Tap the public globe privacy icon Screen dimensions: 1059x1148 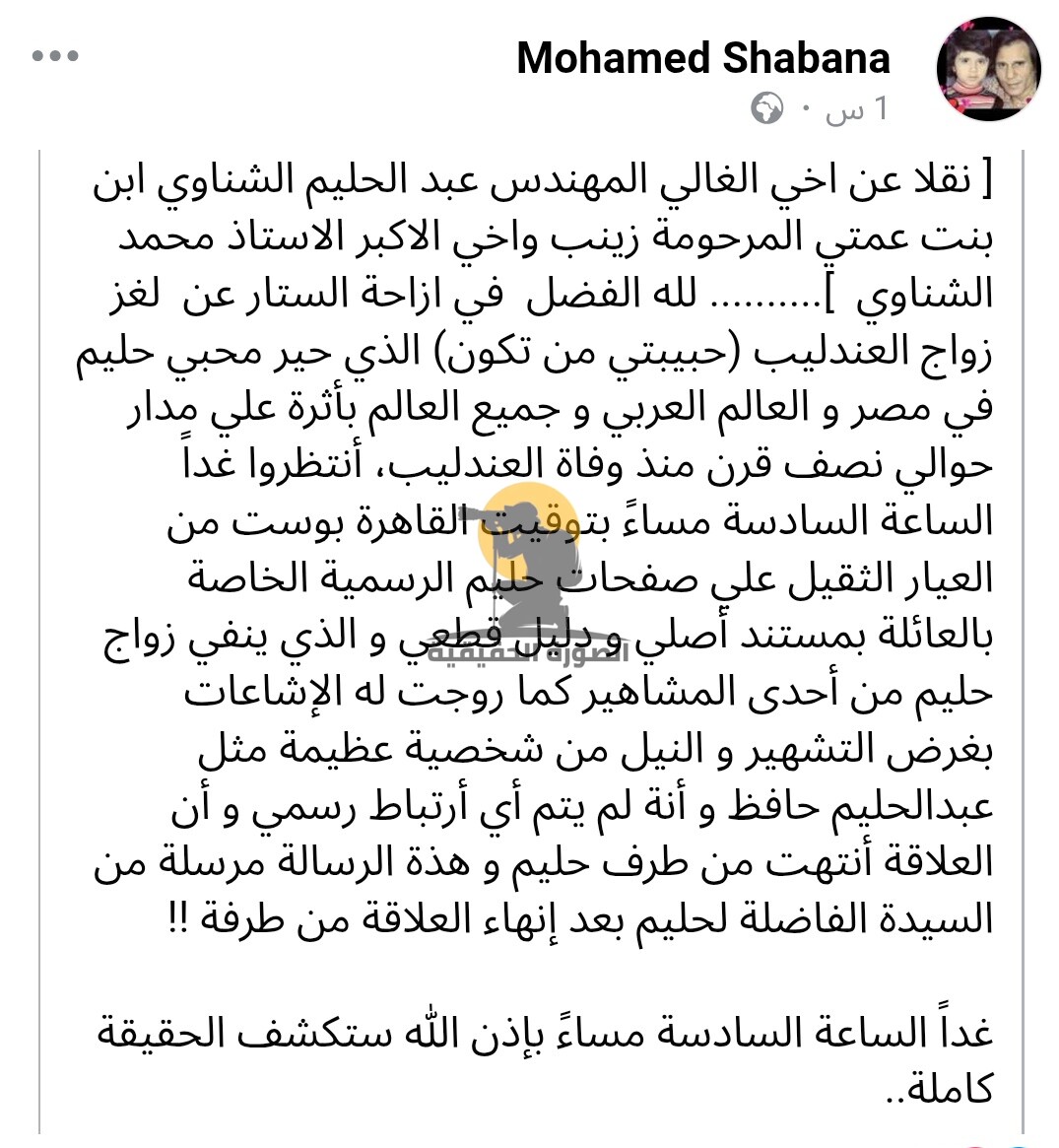click(767, 108)
